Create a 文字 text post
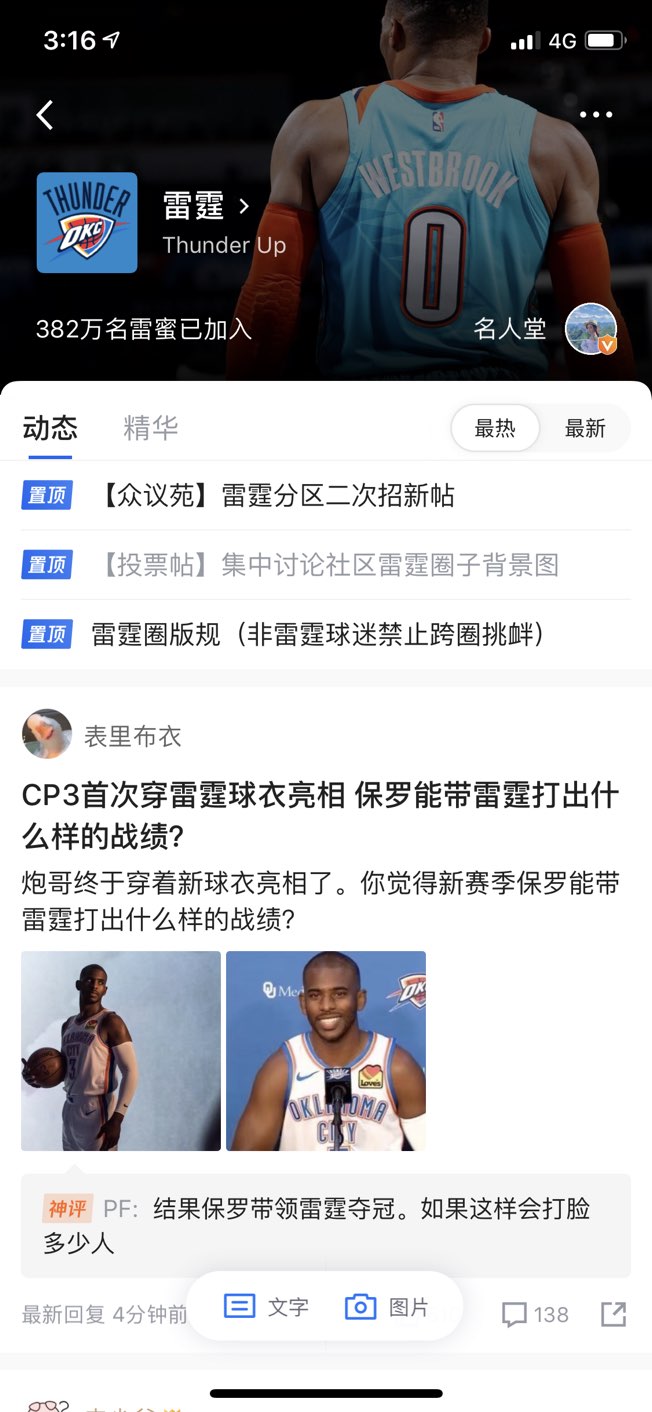 click(266, 1306)
